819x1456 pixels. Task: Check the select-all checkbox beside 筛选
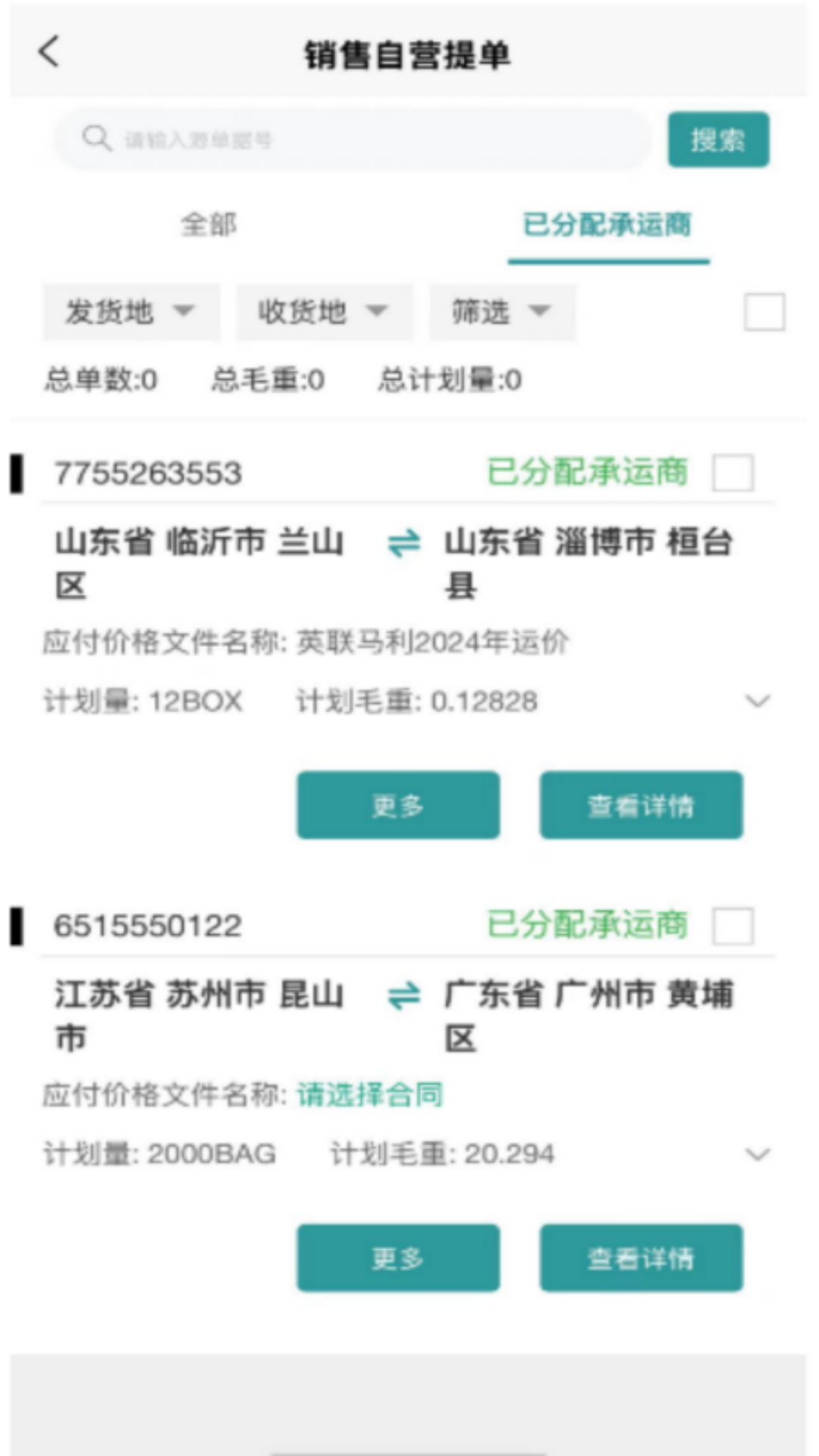point(764,312)
